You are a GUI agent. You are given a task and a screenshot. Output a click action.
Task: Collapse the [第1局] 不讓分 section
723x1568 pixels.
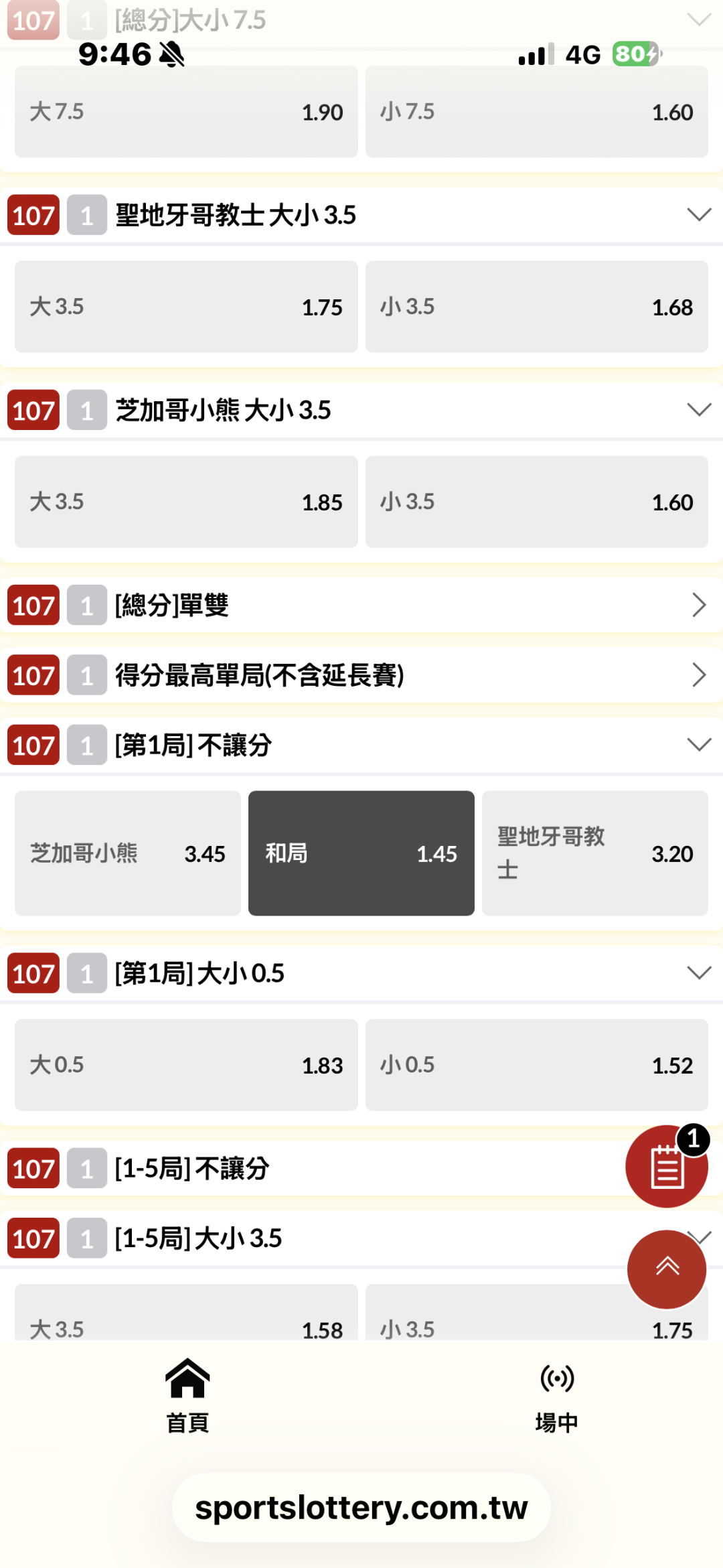tap(699, 745)
